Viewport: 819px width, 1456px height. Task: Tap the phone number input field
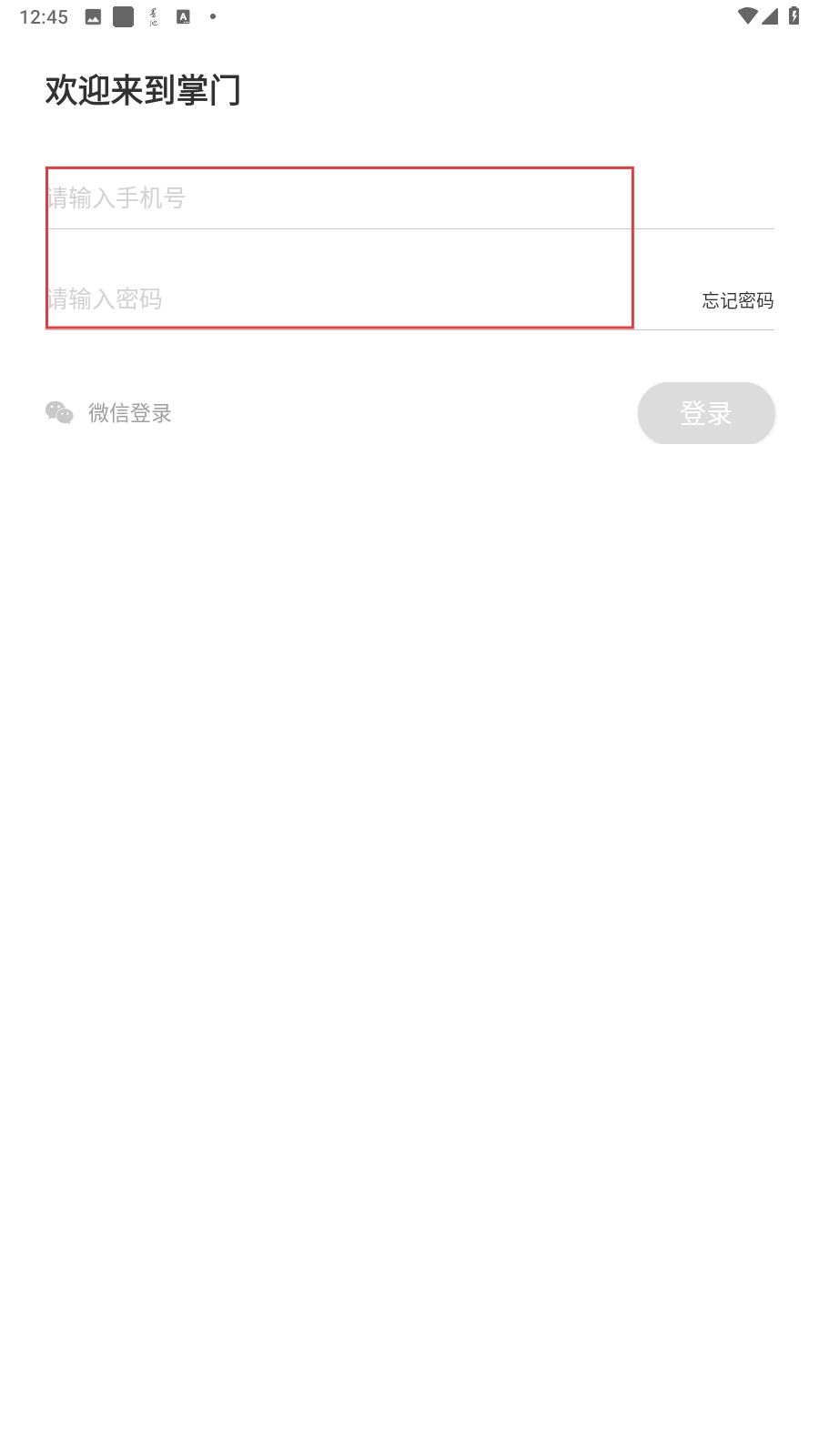coord(409,198)
